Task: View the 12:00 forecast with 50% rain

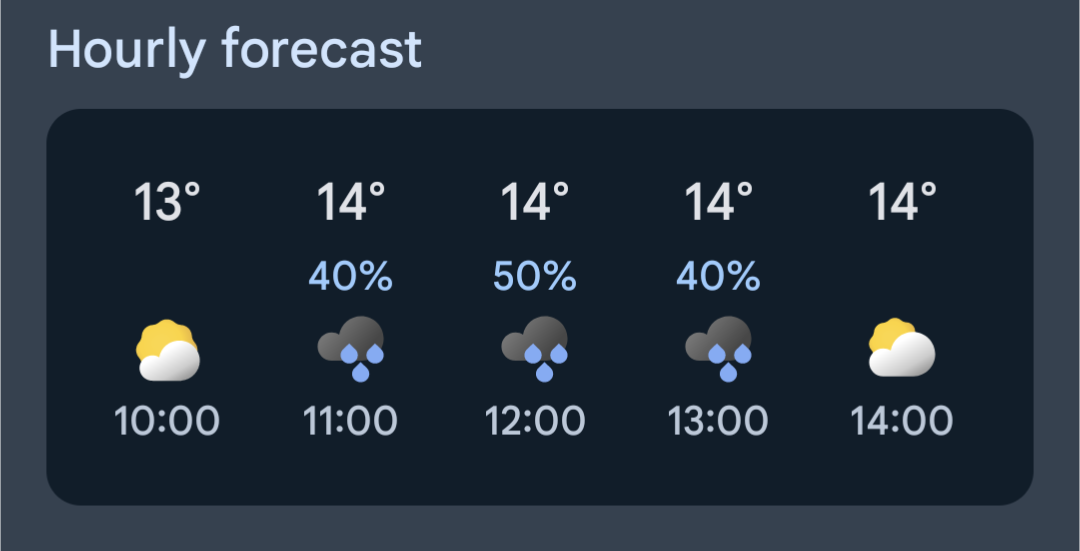Action: [x=535, y=310]
